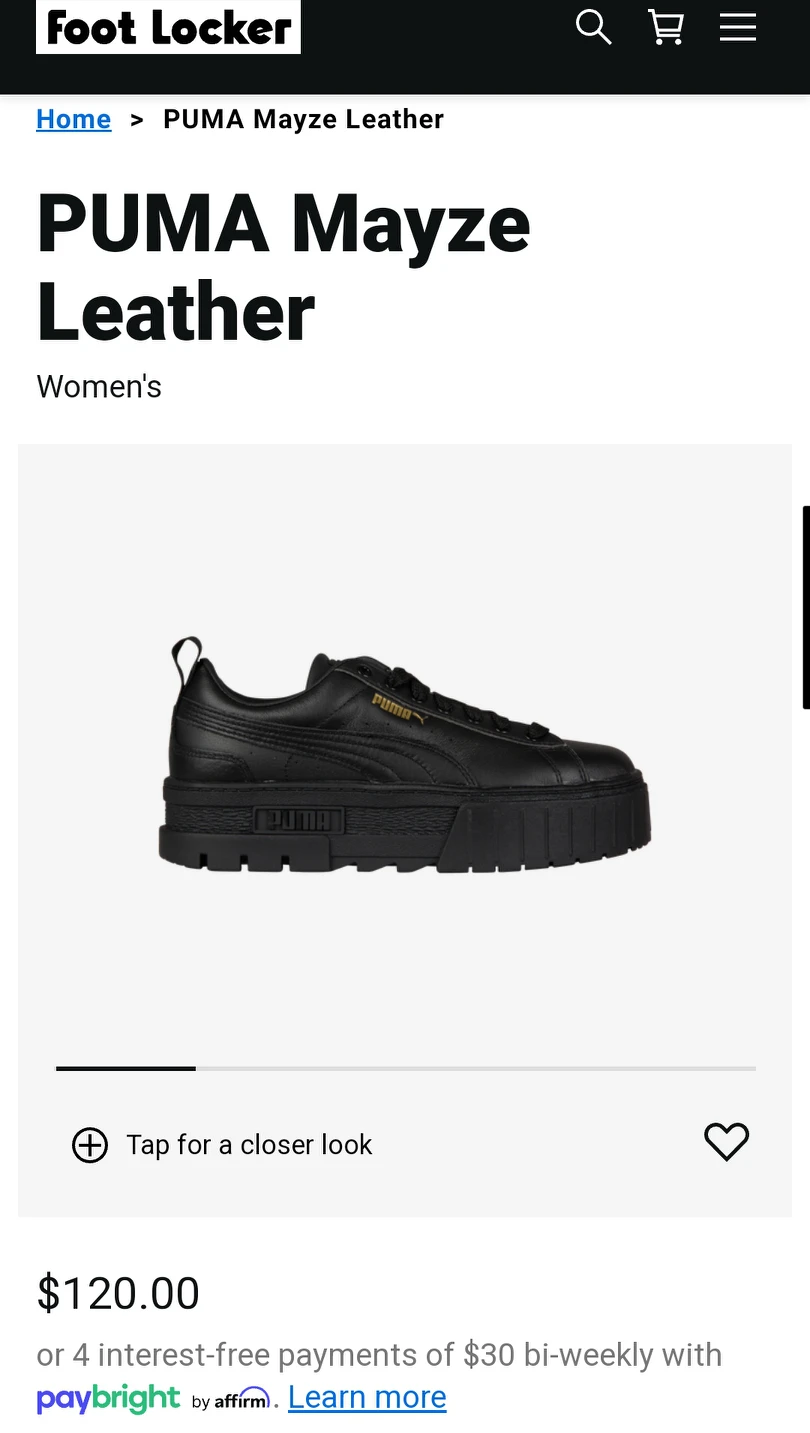Open Learn more about PayBright payments
810x1433 pixels.
coord(367,1397)
